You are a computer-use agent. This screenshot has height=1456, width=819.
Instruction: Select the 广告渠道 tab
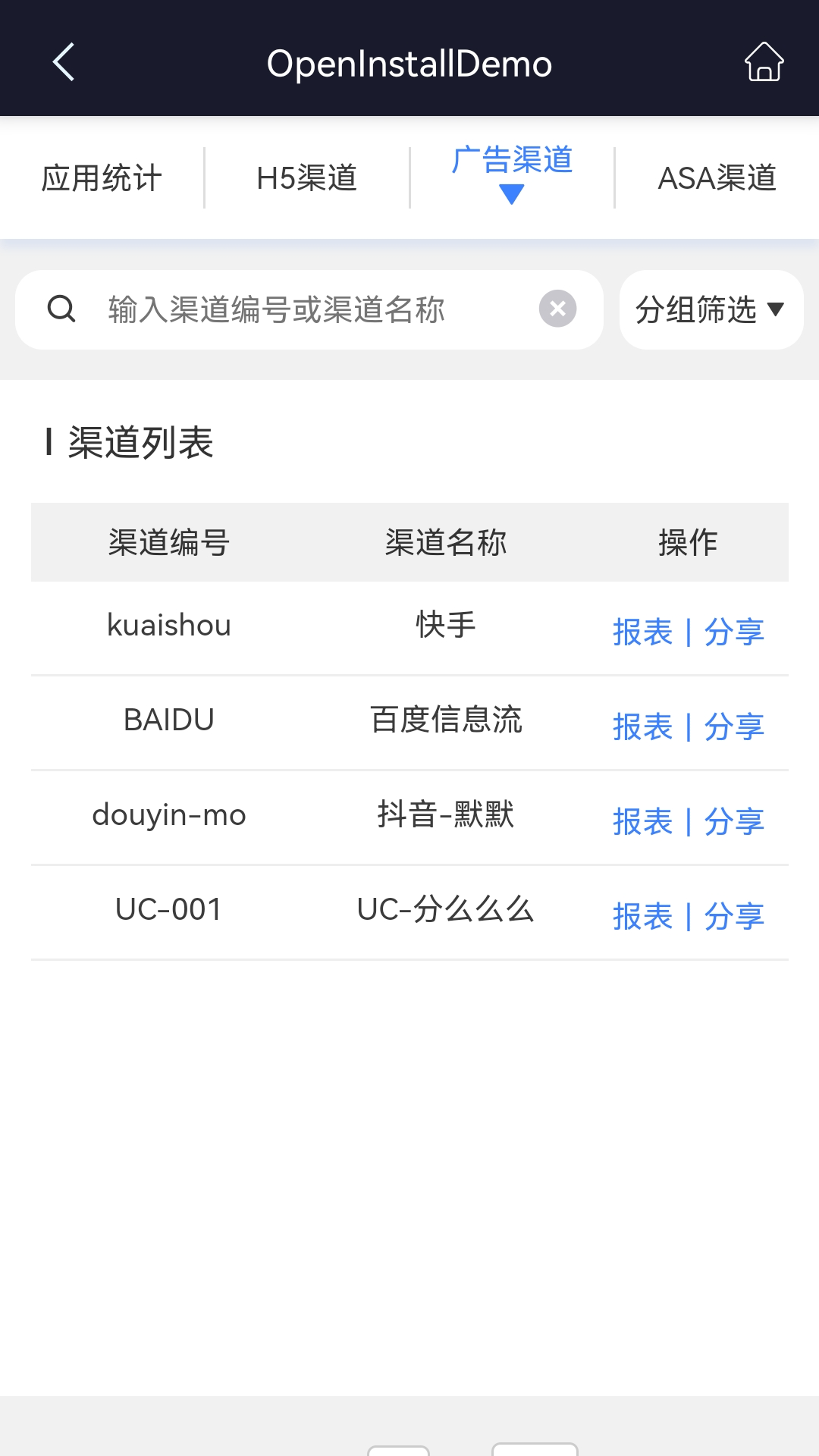pos(512,160)
